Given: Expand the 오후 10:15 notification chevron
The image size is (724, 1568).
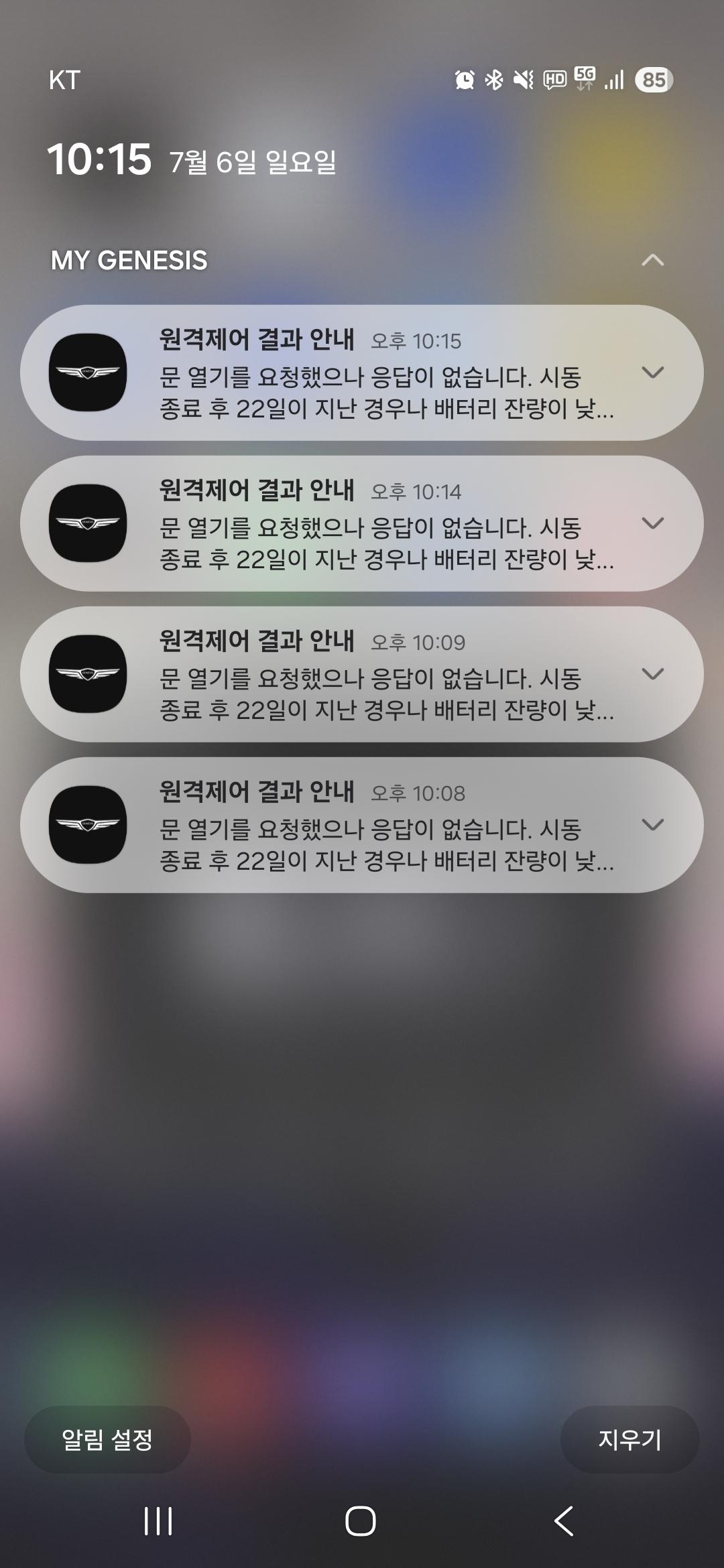Looking at the screenshot, I should tap(652, 373).
